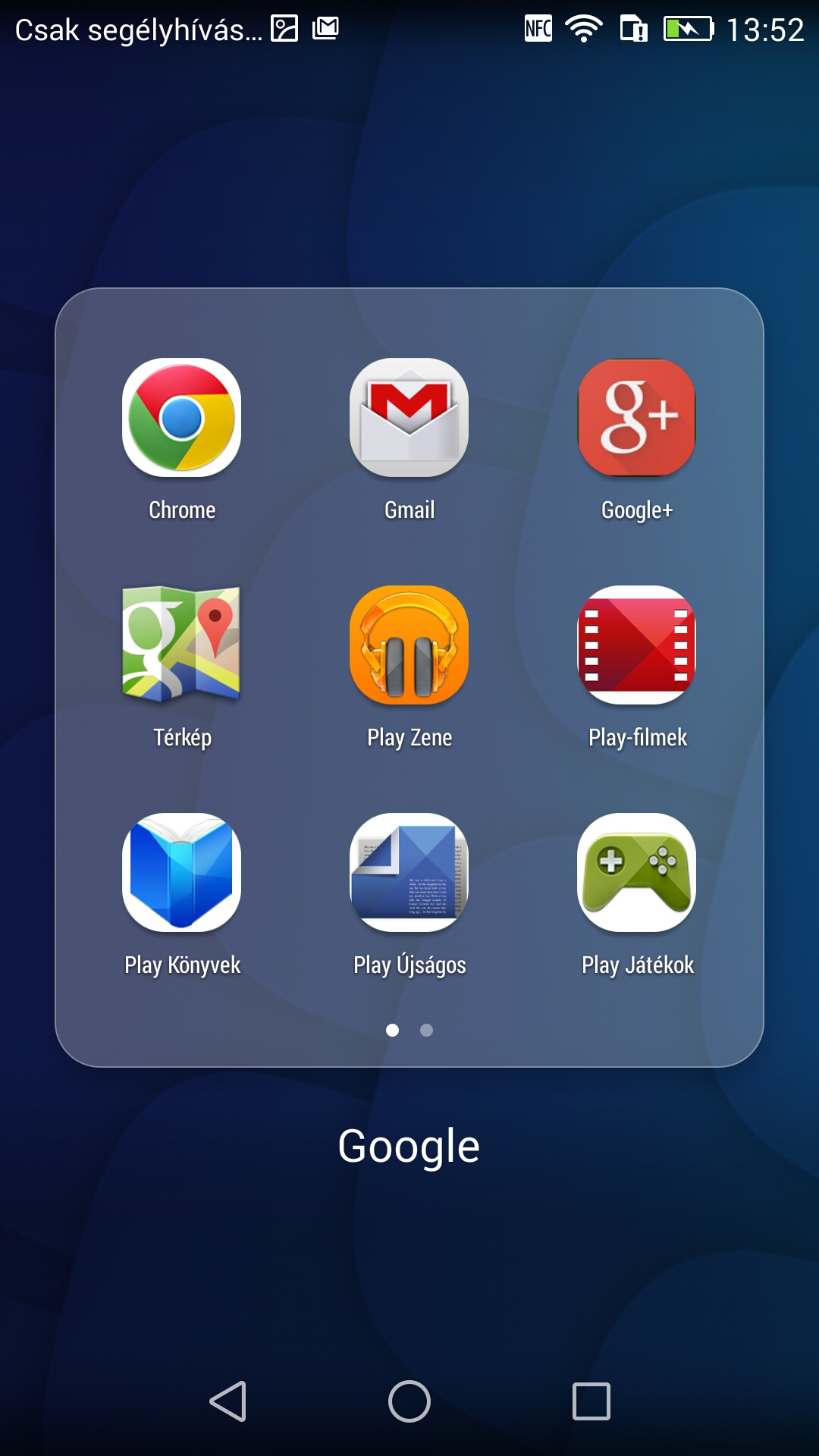Open Play Játékok games app
Screen dimensions: 819x1456
[637, 873]
